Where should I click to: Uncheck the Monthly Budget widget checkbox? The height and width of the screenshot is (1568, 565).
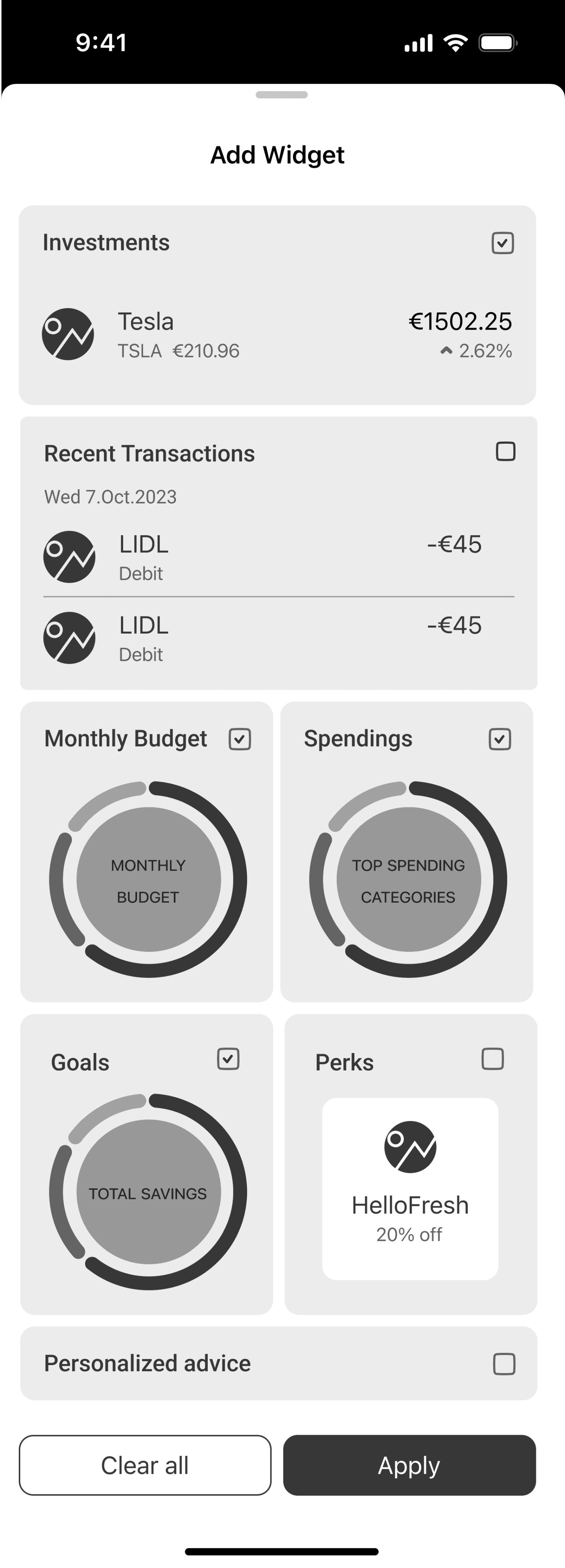coord(239,739)
